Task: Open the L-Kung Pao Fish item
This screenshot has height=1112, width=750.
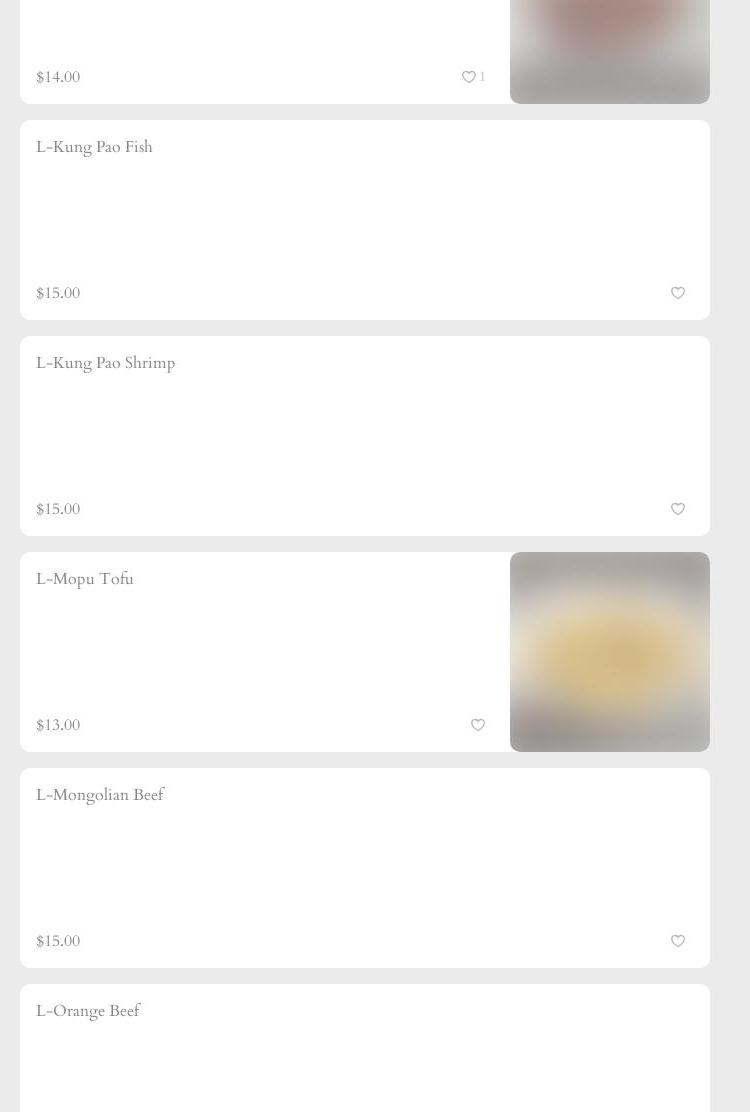Action: (x=94, y=147)
